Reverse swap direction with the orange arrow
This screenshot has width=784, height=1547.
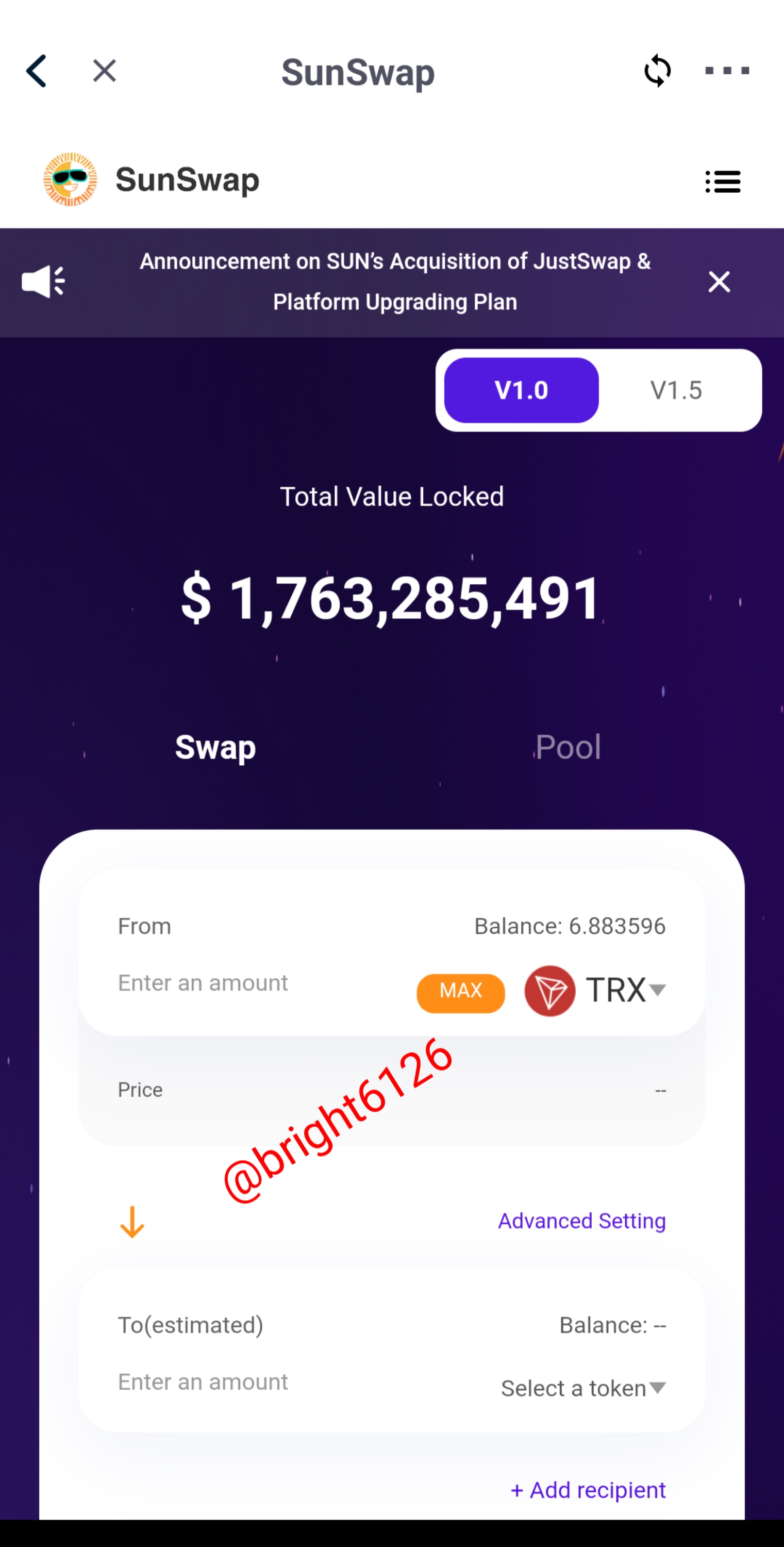132,1222
